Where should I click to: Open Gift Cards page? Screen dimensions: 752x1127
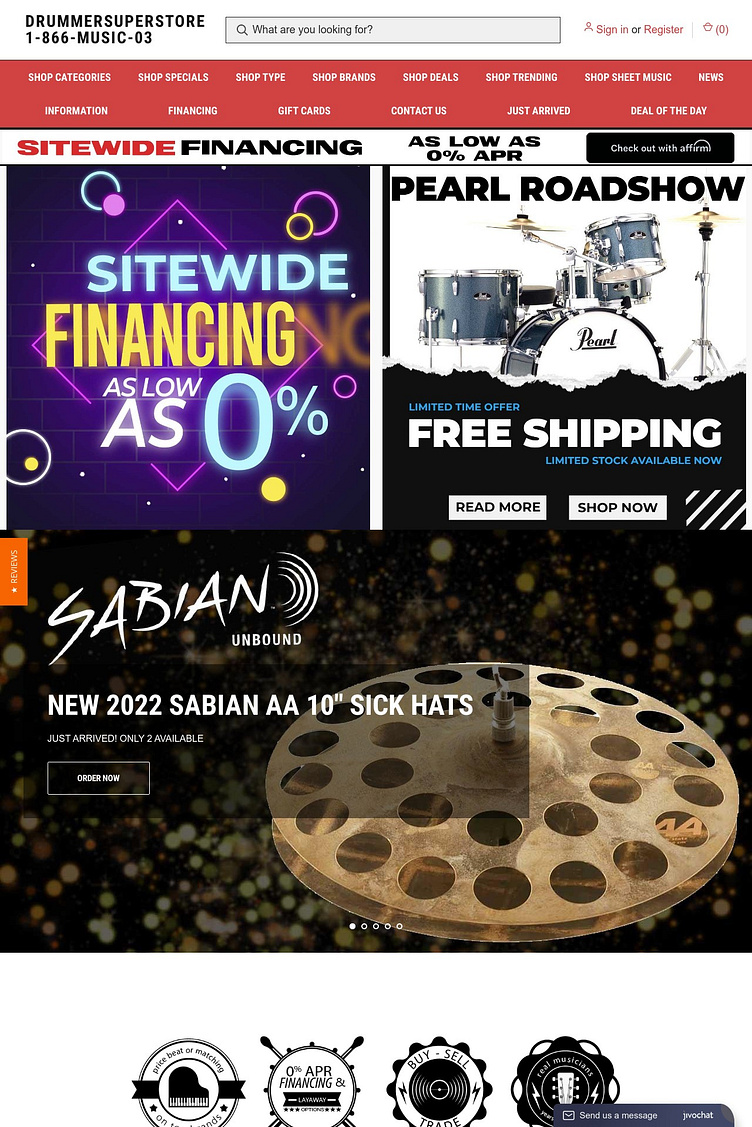[x=304, y=111]
